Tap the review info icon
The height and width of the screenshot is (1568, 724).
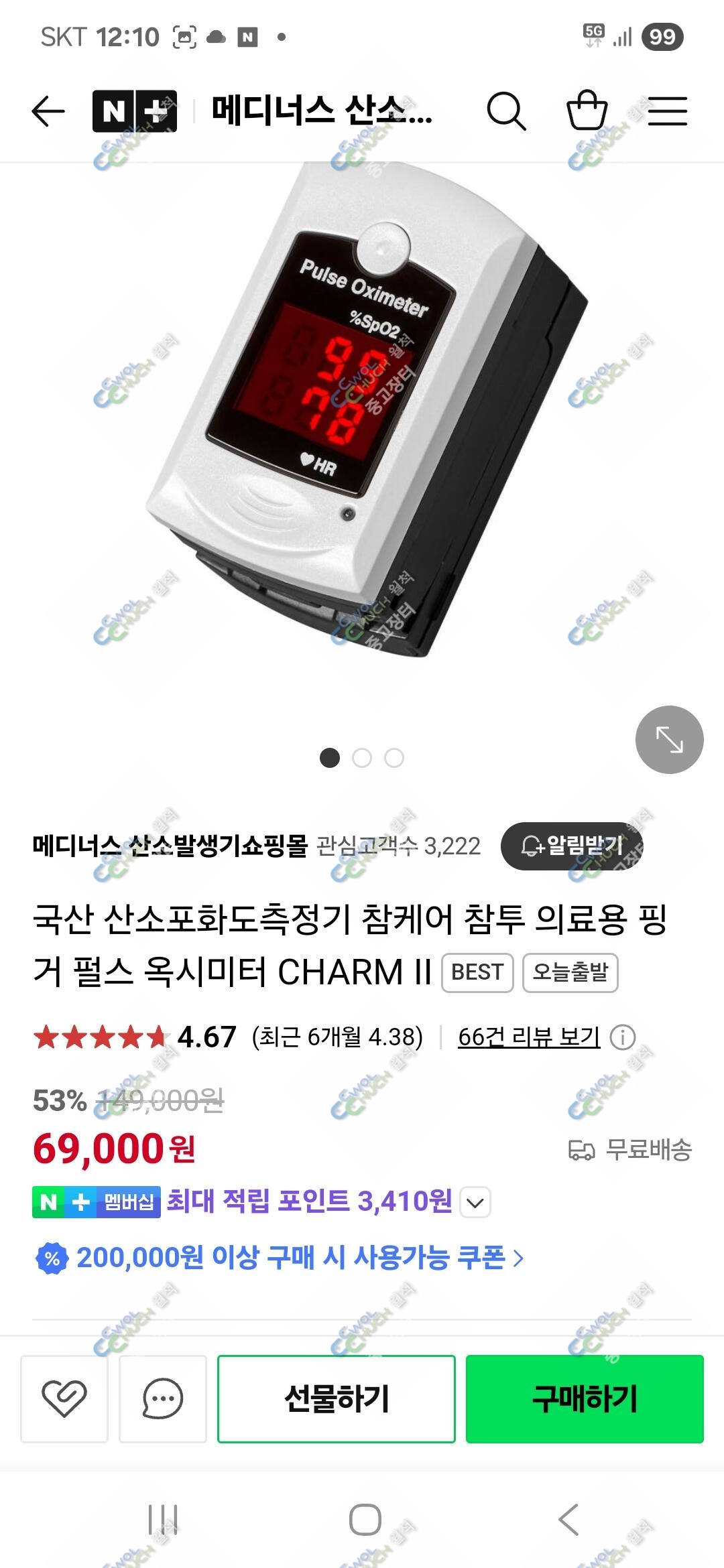[x=623, y=1037]
